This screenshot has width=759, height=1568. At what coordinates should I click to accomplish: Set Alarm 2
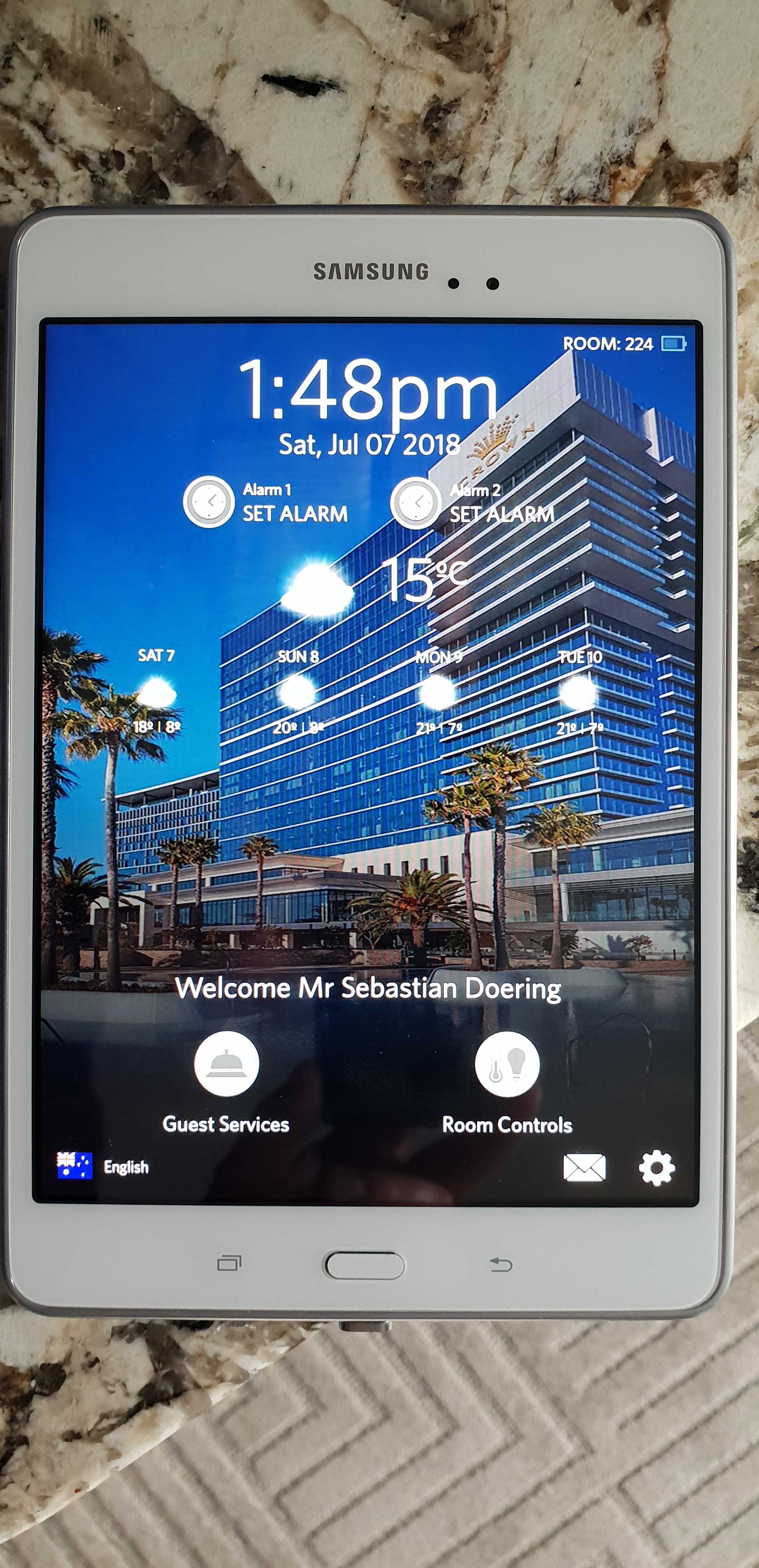[x=416, y=503]
